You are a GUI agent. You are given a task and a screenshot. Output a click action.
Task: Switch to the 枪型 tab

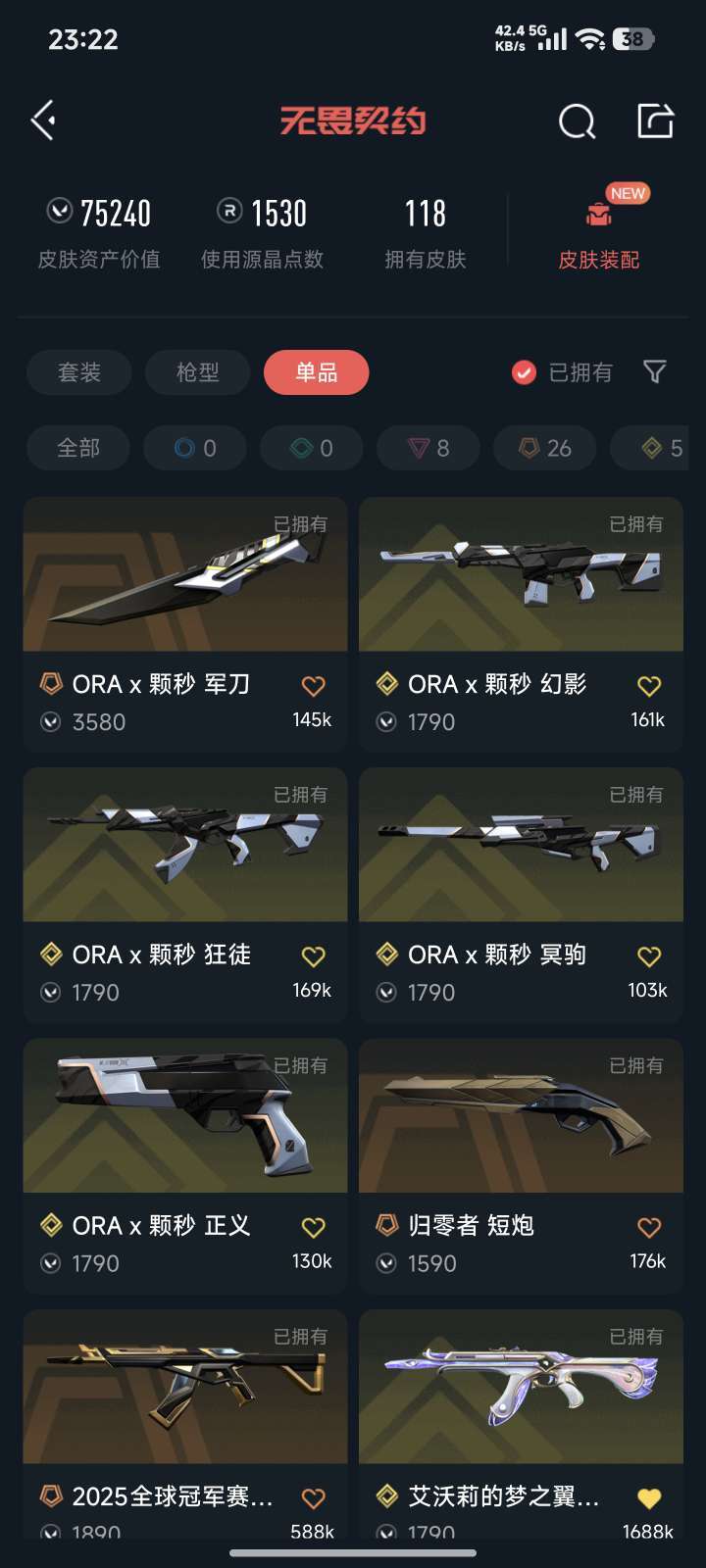click(x=197, y=372)
